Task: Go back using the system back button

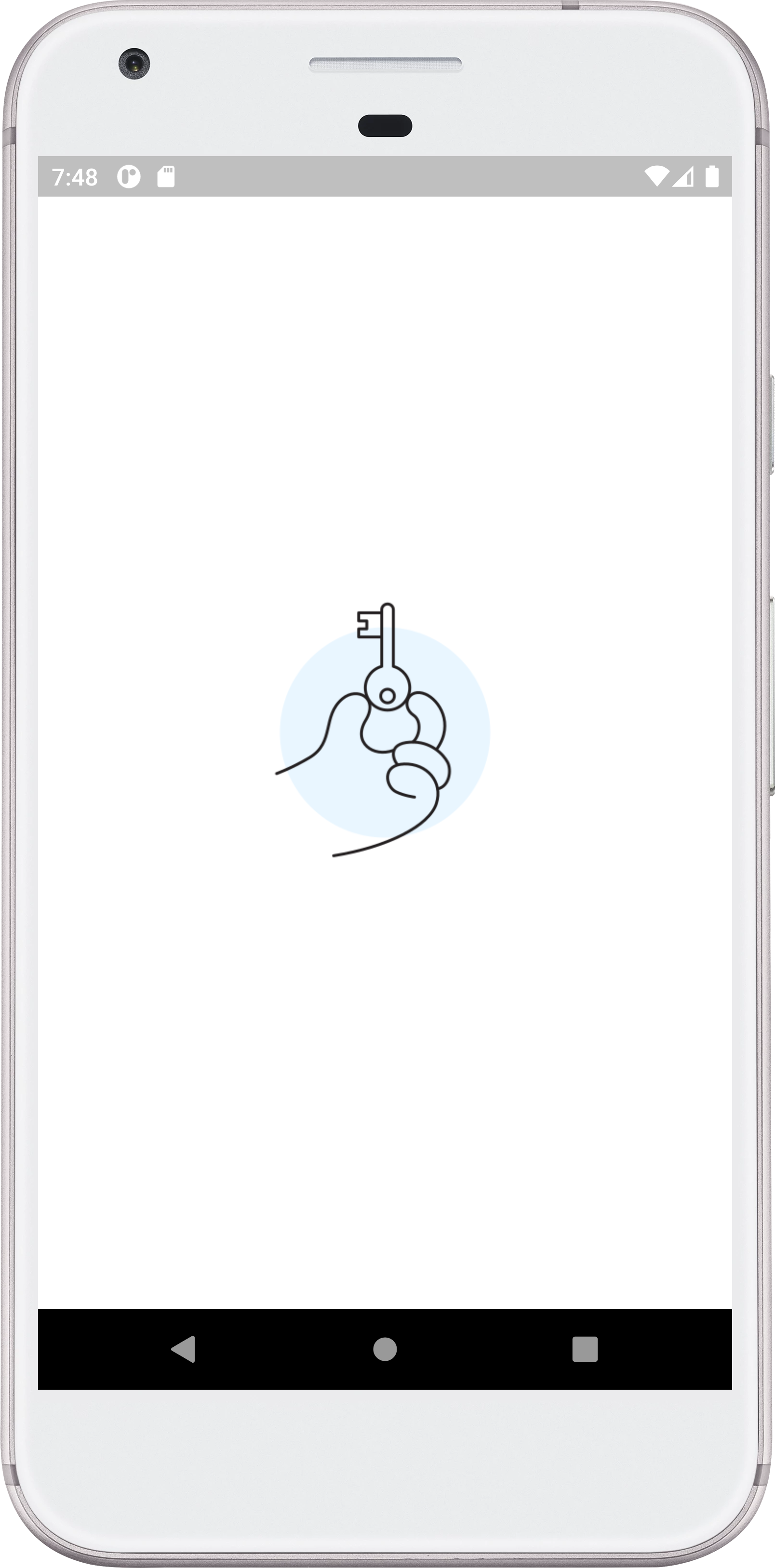Action: [183, 1349]
